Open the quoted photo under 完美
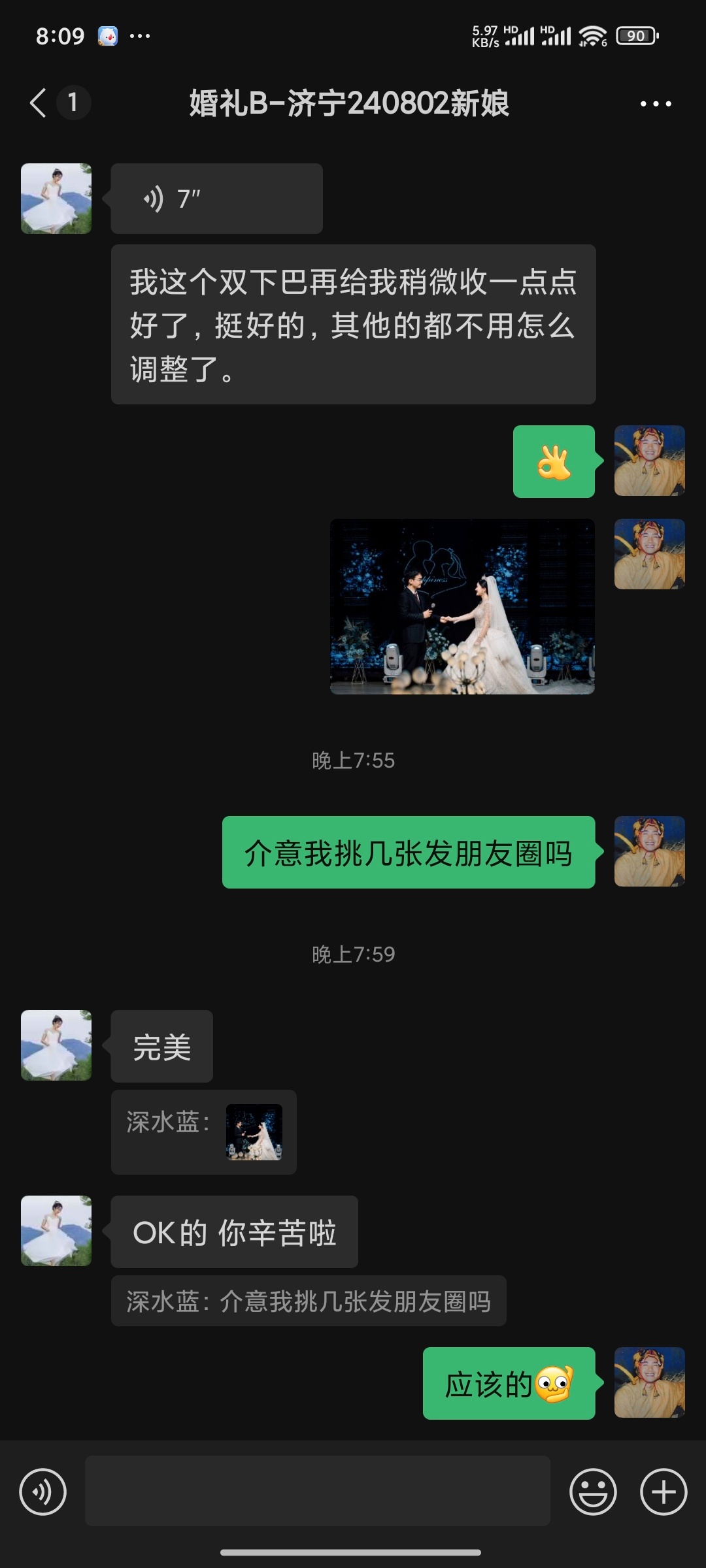Screen dimensions: 706x1568 tap(254, 1132)
